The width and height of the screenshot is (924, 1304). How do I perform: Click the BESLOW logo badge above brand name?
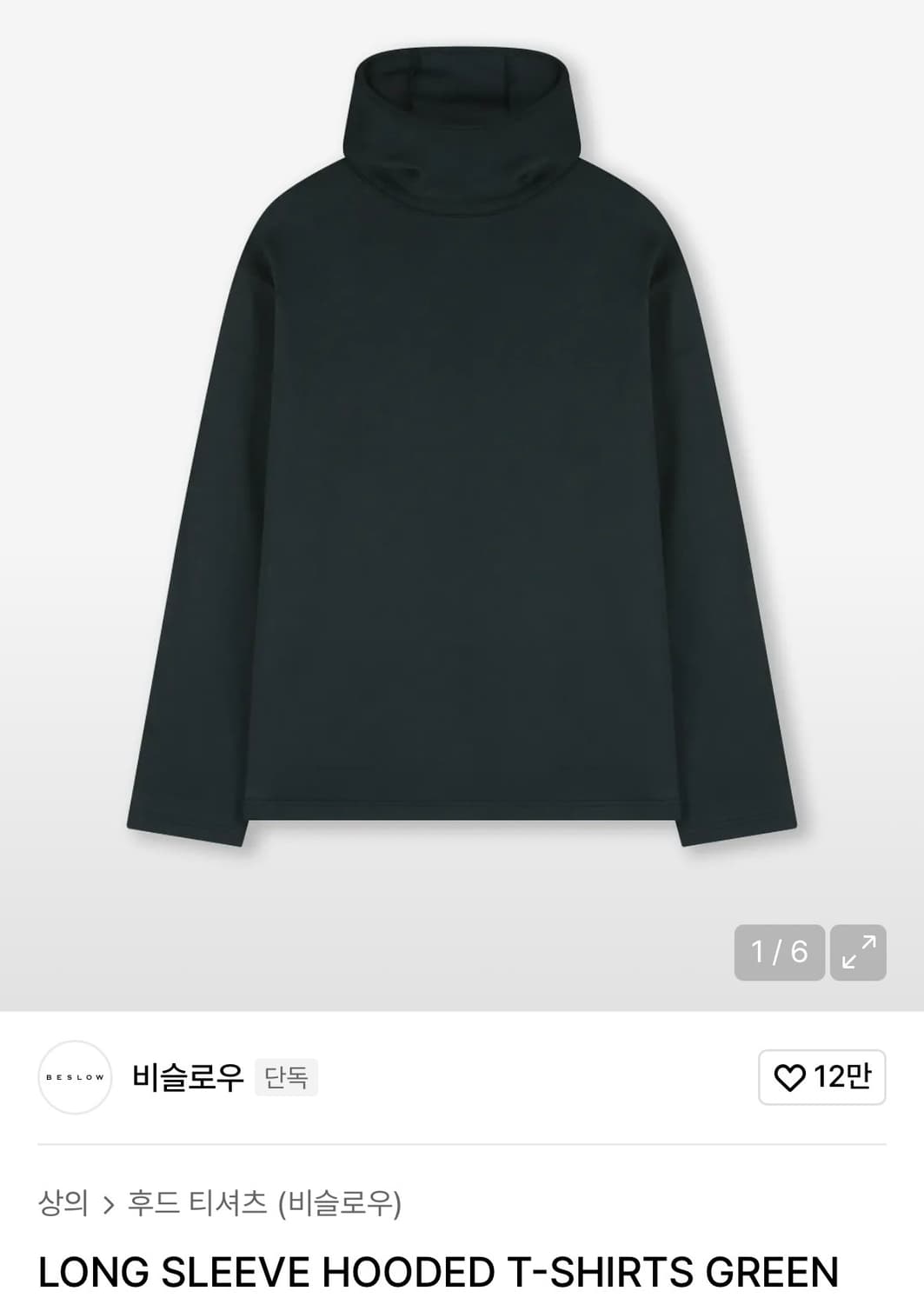point(75,1075)
